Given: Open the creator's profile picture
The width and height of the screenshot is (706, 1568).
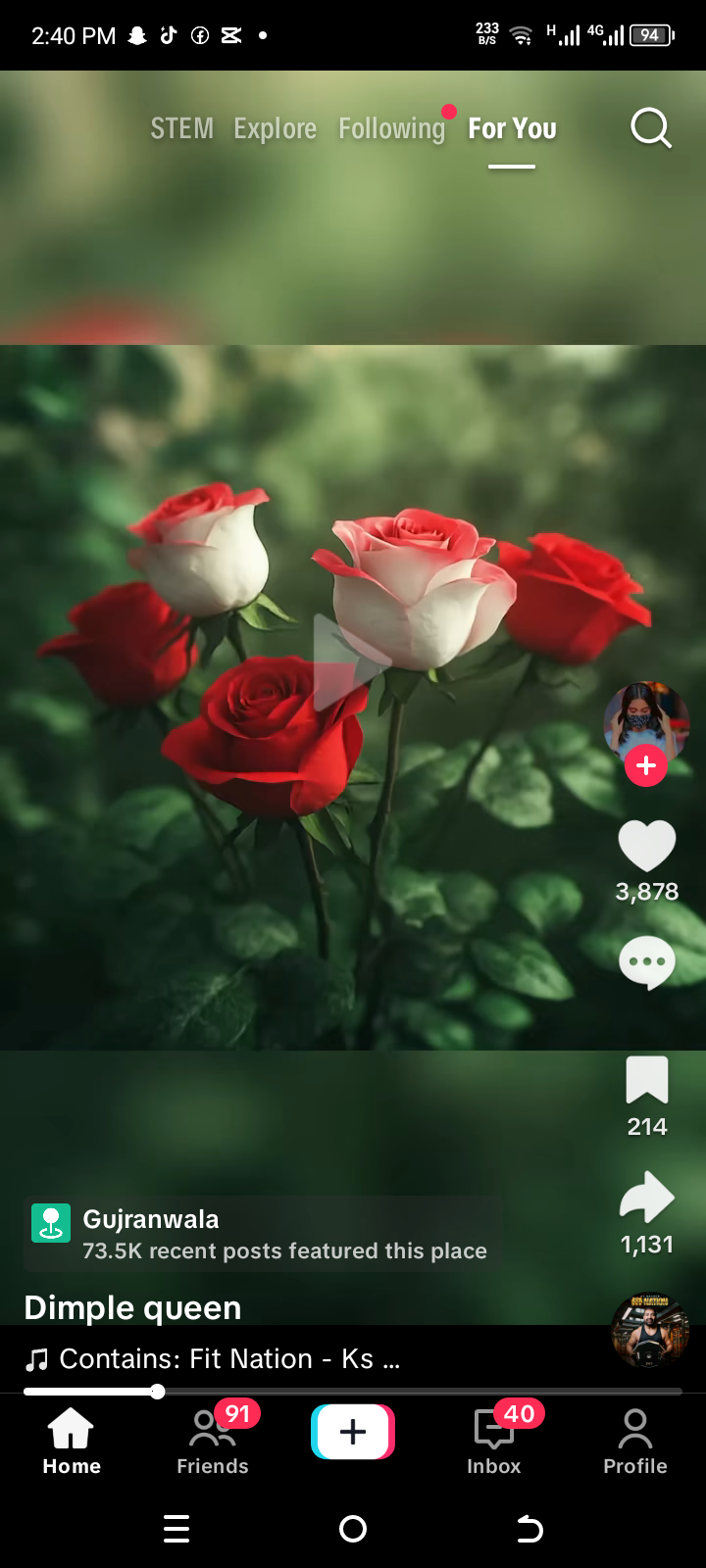Looking at the screenshot, I should 645,719.
